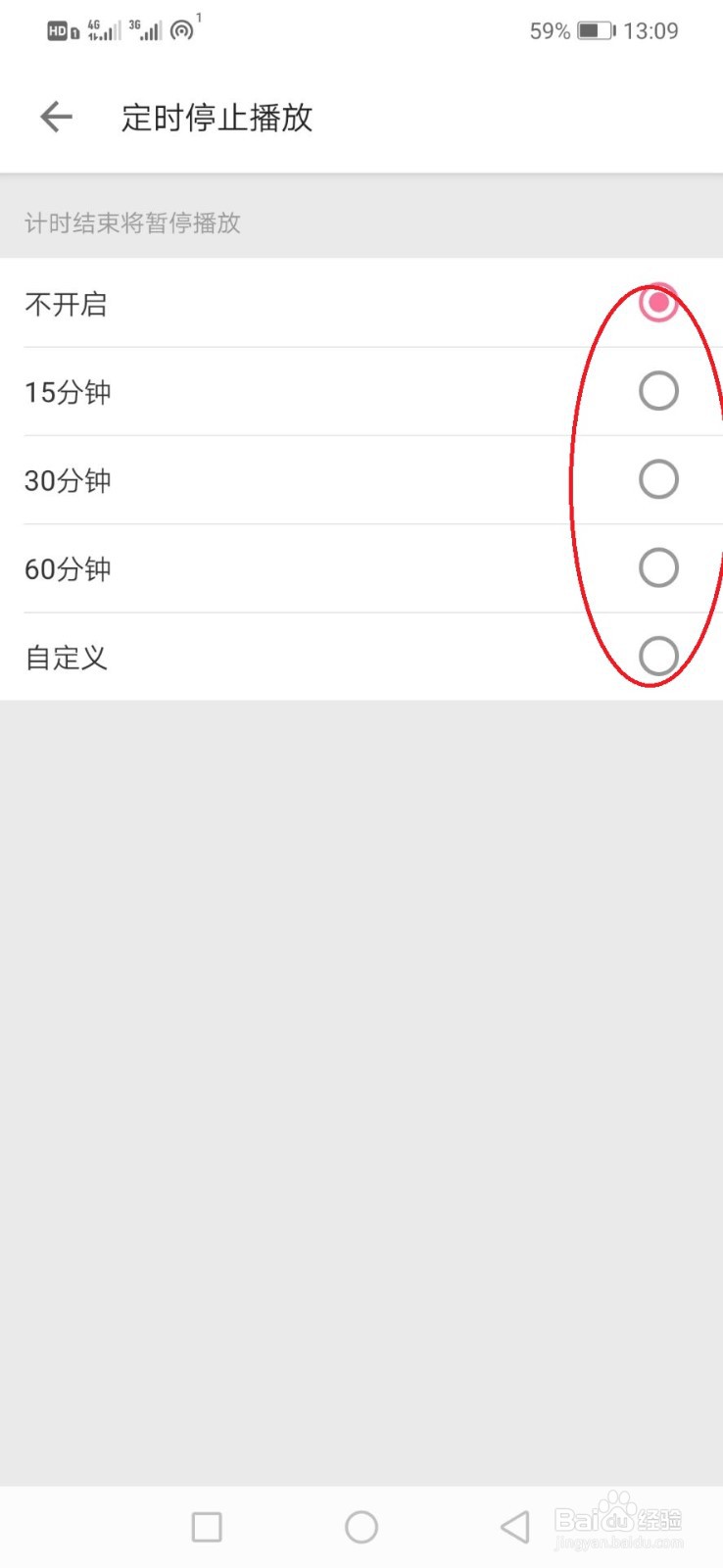Tap the 3G signal indicator
723x1568 pixels.
(x=142, y=29)
